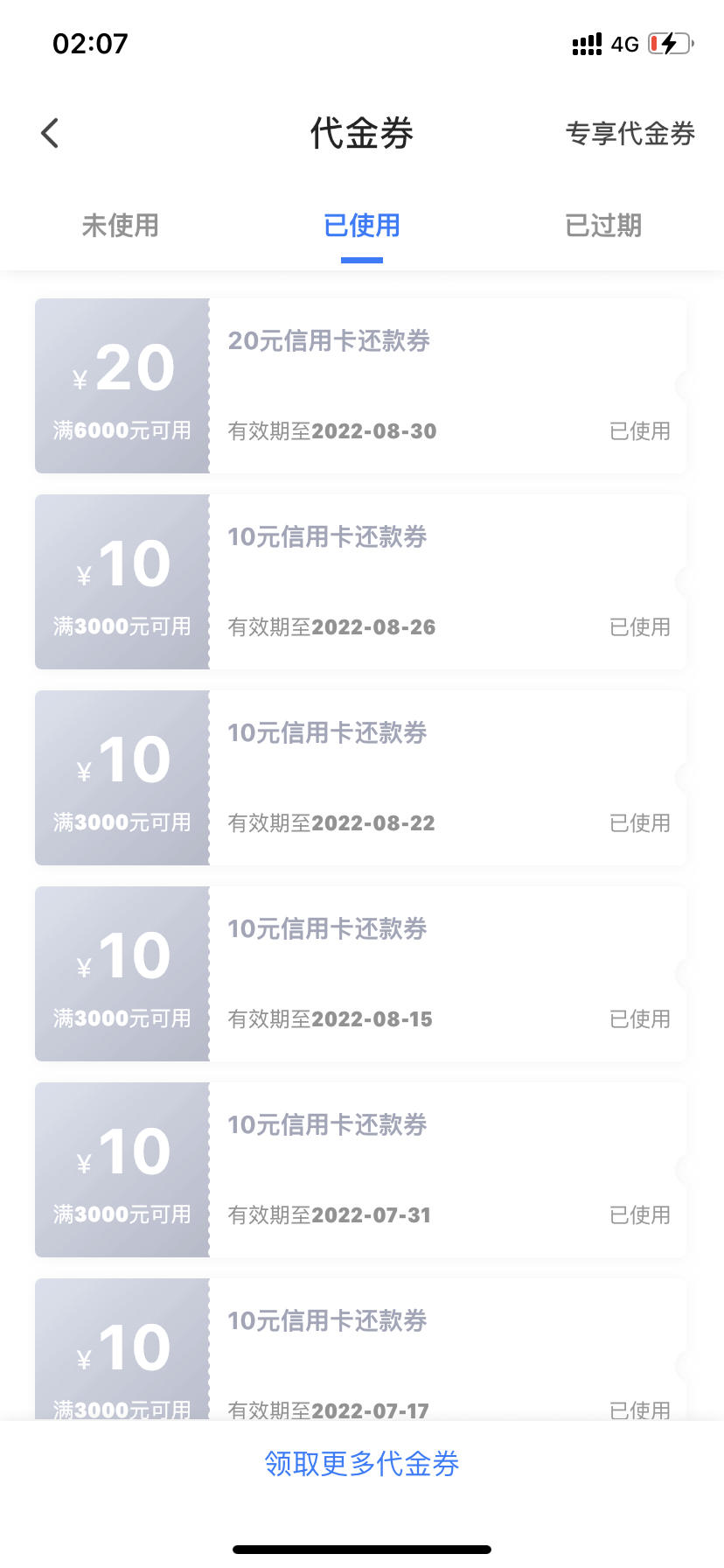Viewport: 724px width, 1568px height.
Task: Open 专享代金券 exclusive vouchers
Action: 630,134
